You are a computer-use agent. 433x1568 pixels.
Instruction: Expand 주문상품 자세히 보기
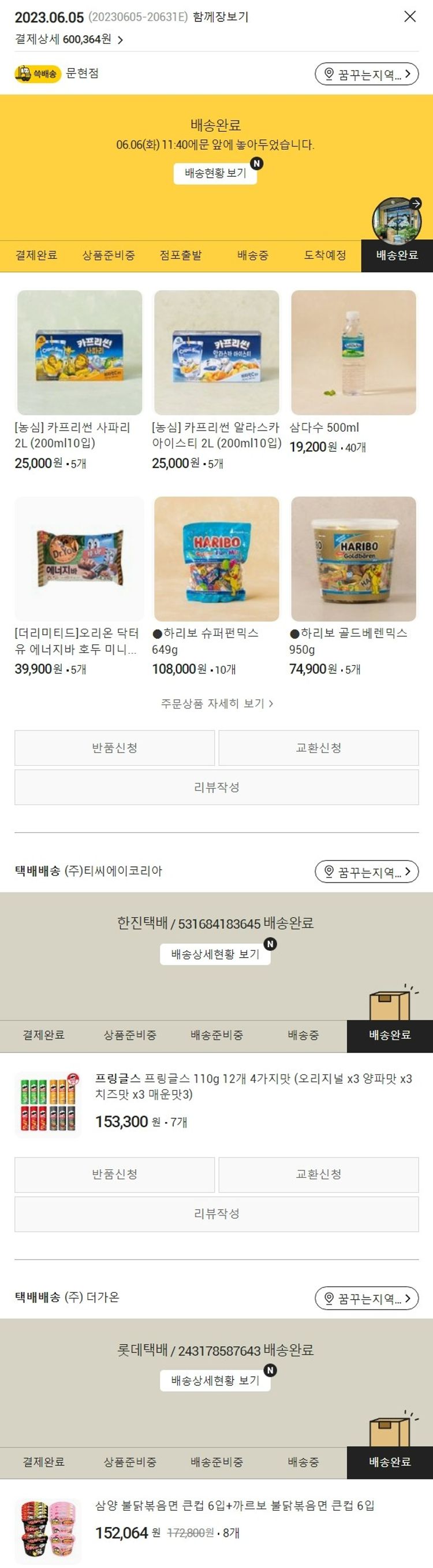tap(216, 703)
